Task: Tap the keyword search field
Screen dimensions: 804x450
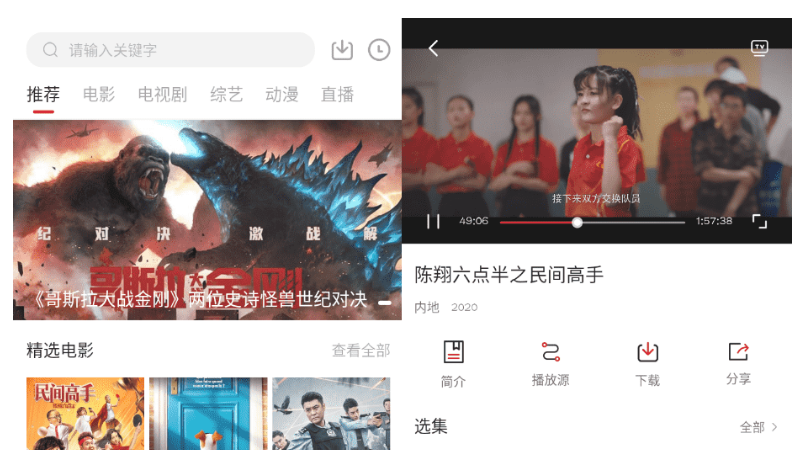Action: [170, 50]
